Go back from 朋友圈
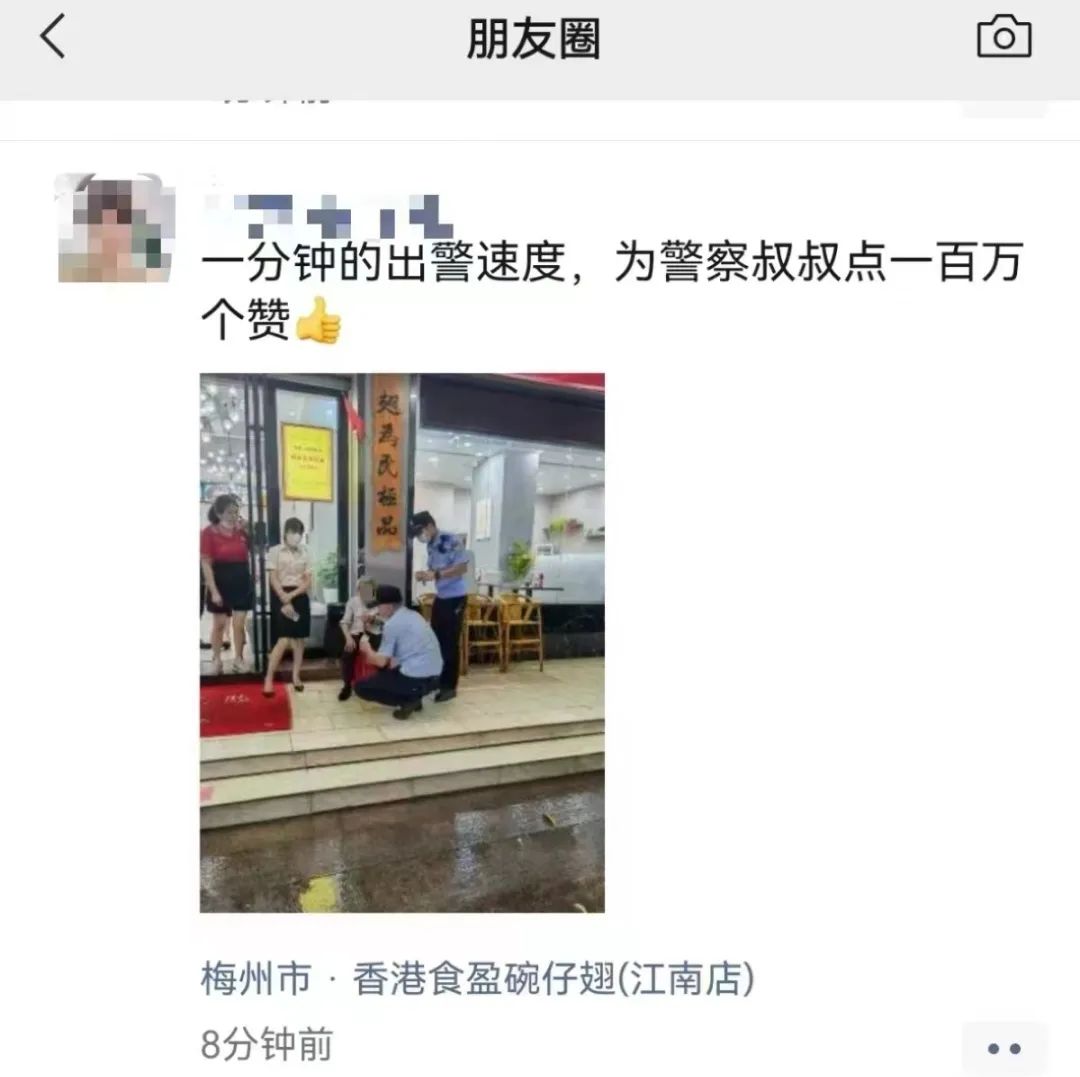Viewport: 1080px width, 1077px height. 53,39
